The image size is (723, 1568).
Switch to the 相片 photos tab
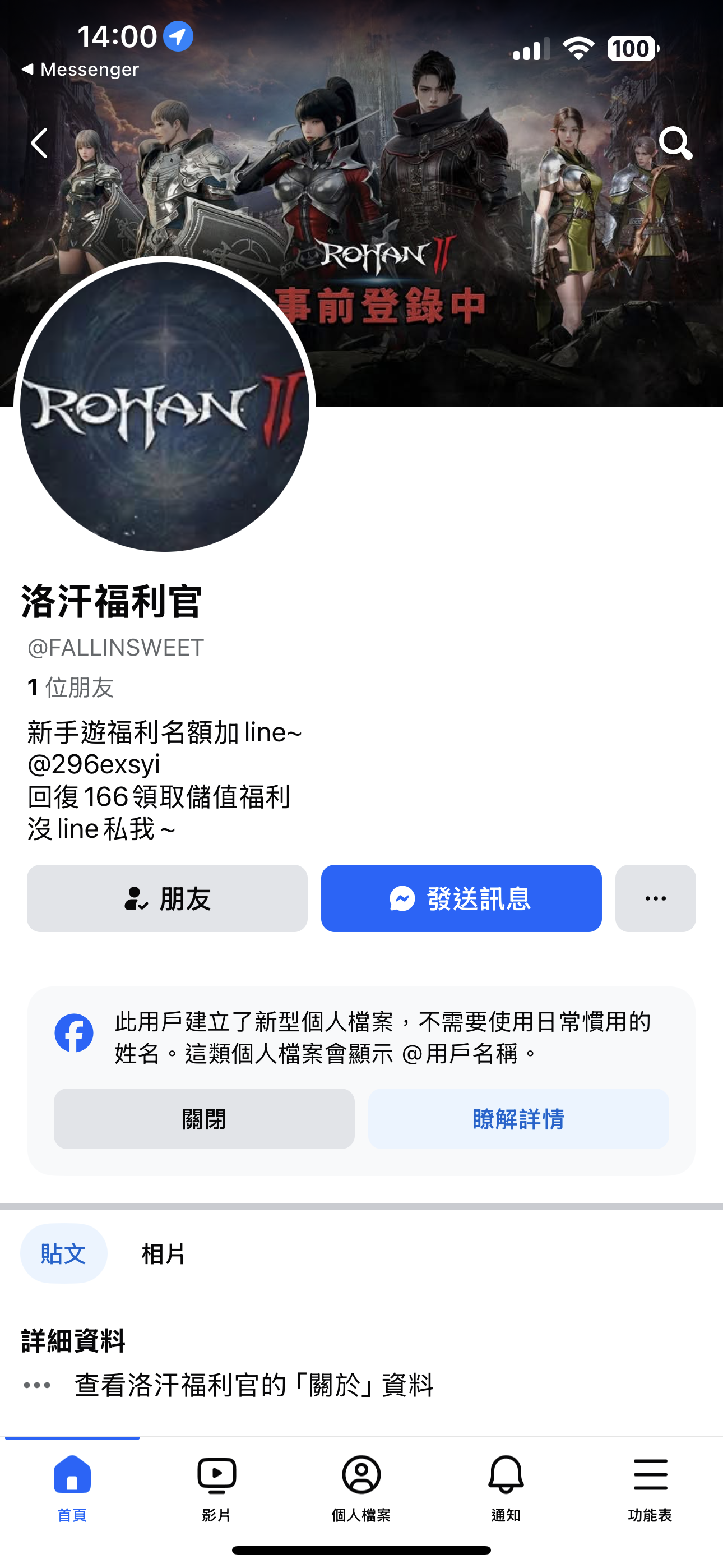tap(163, 1253)
